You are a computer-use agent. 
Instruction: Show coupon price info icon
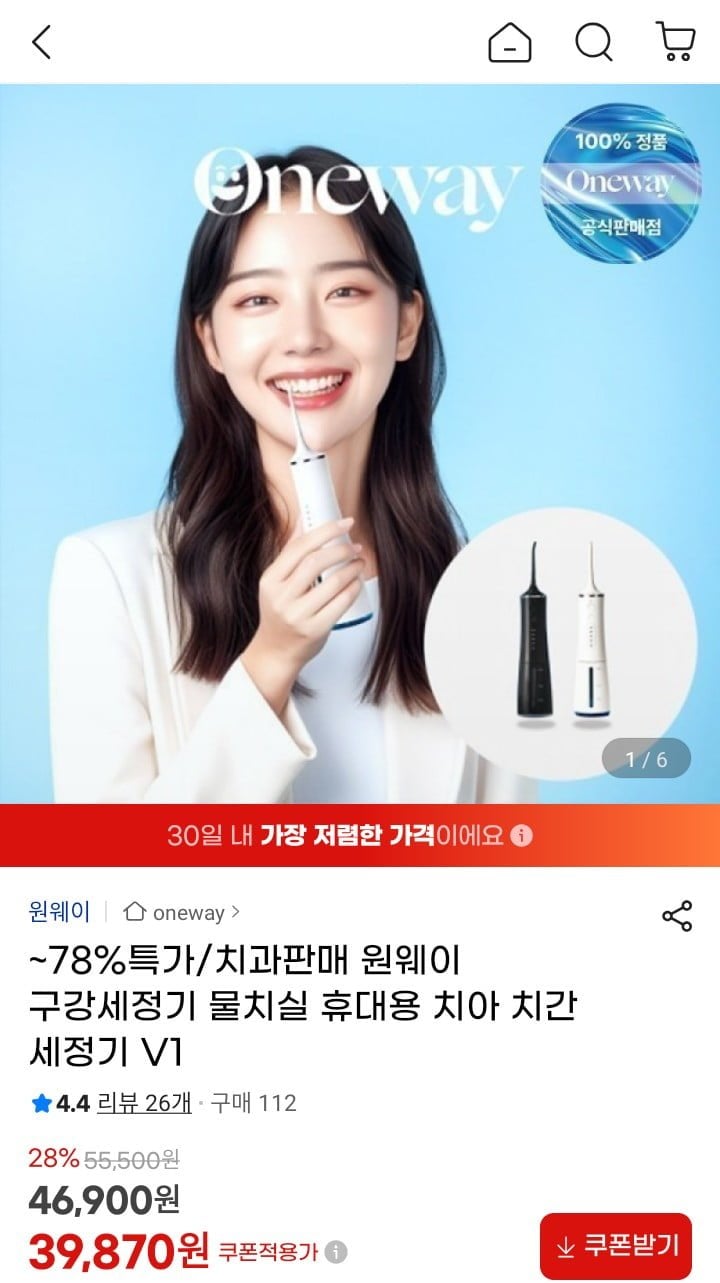coord(337,1251)
